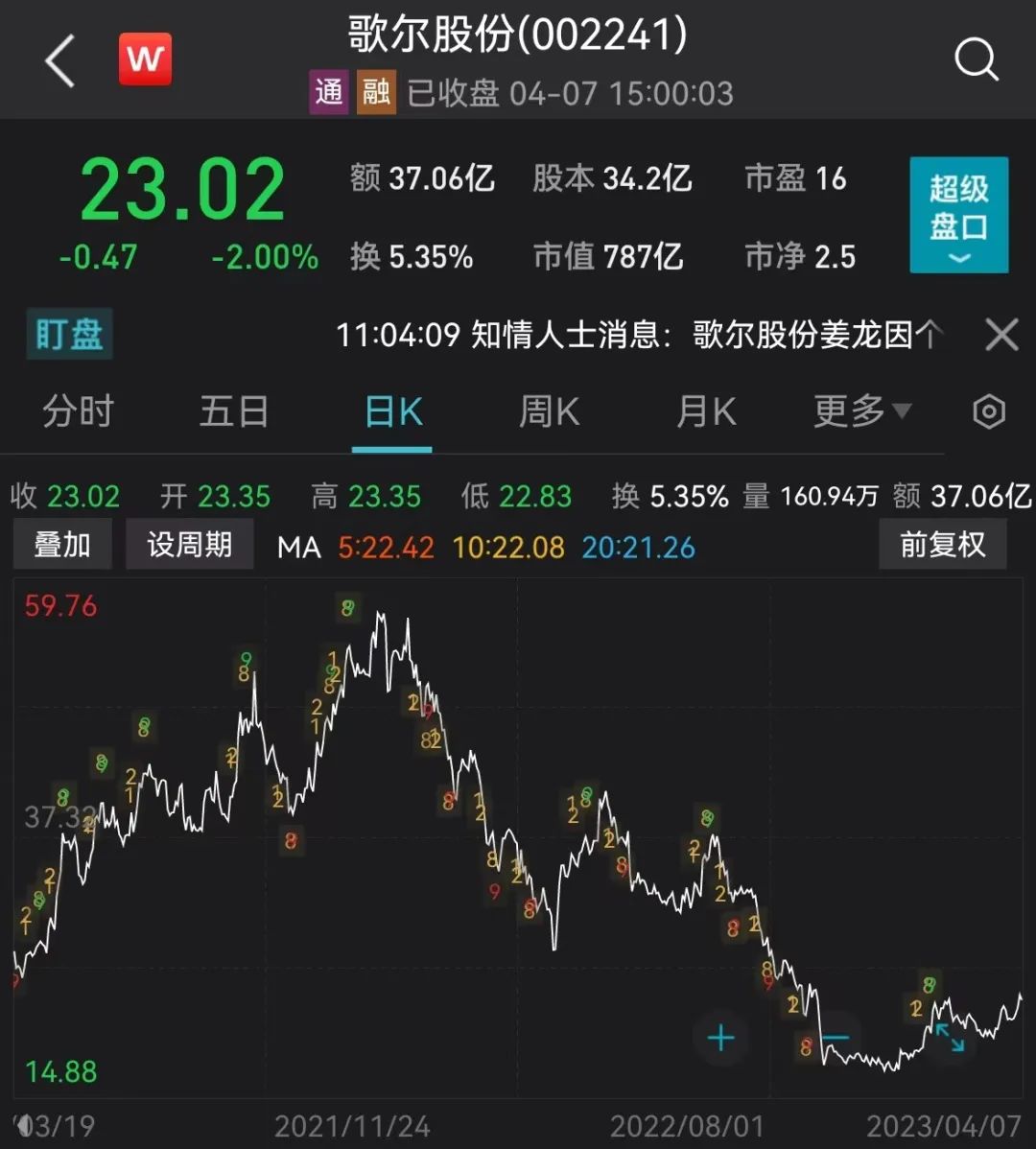Tap the green closing price 23.02
Screen dimensions: 1036x1149
click(x=184, y=190)
